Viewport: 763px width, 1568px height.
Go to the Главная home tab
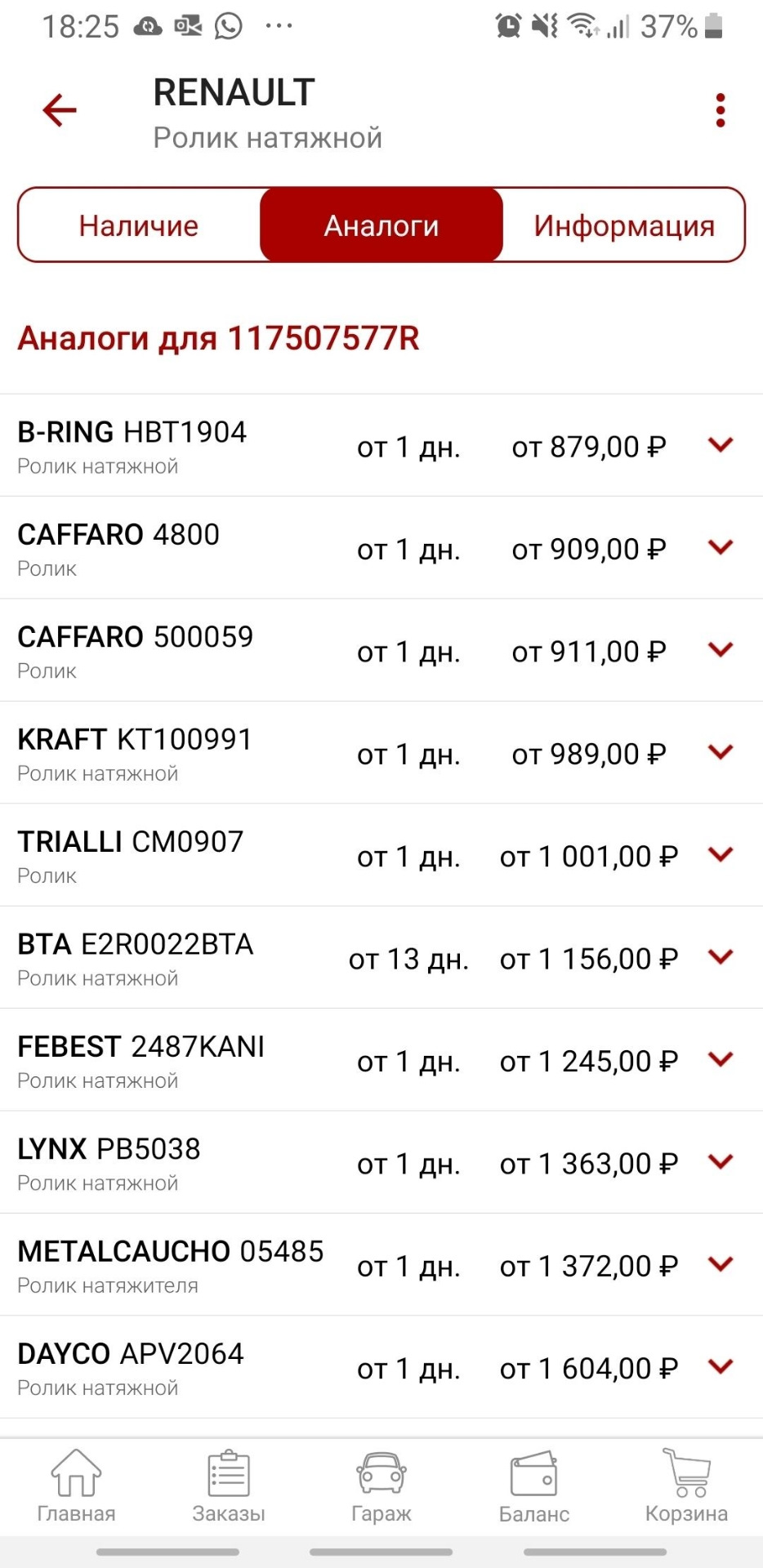coord(76,1486)
